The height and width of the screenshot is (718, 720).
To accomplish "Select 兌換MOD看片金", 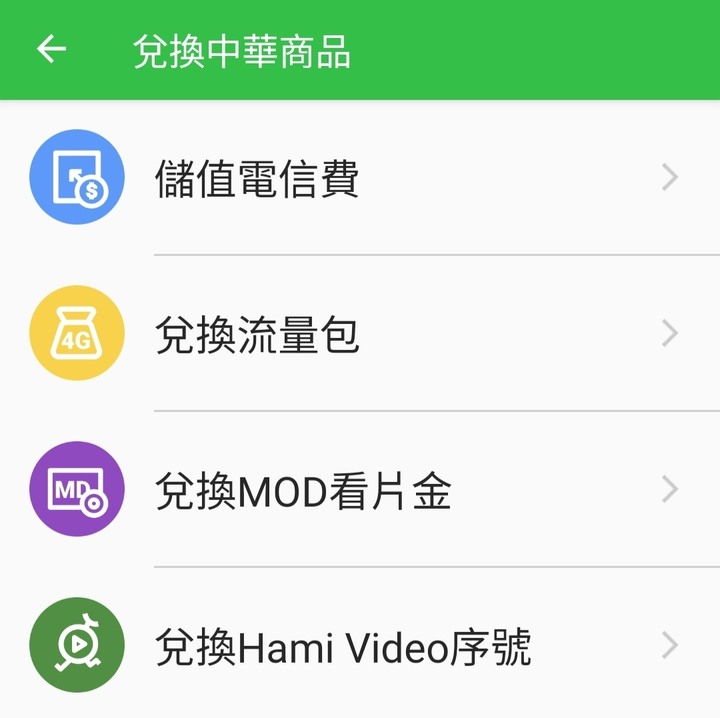I will [x=360, y=490].
